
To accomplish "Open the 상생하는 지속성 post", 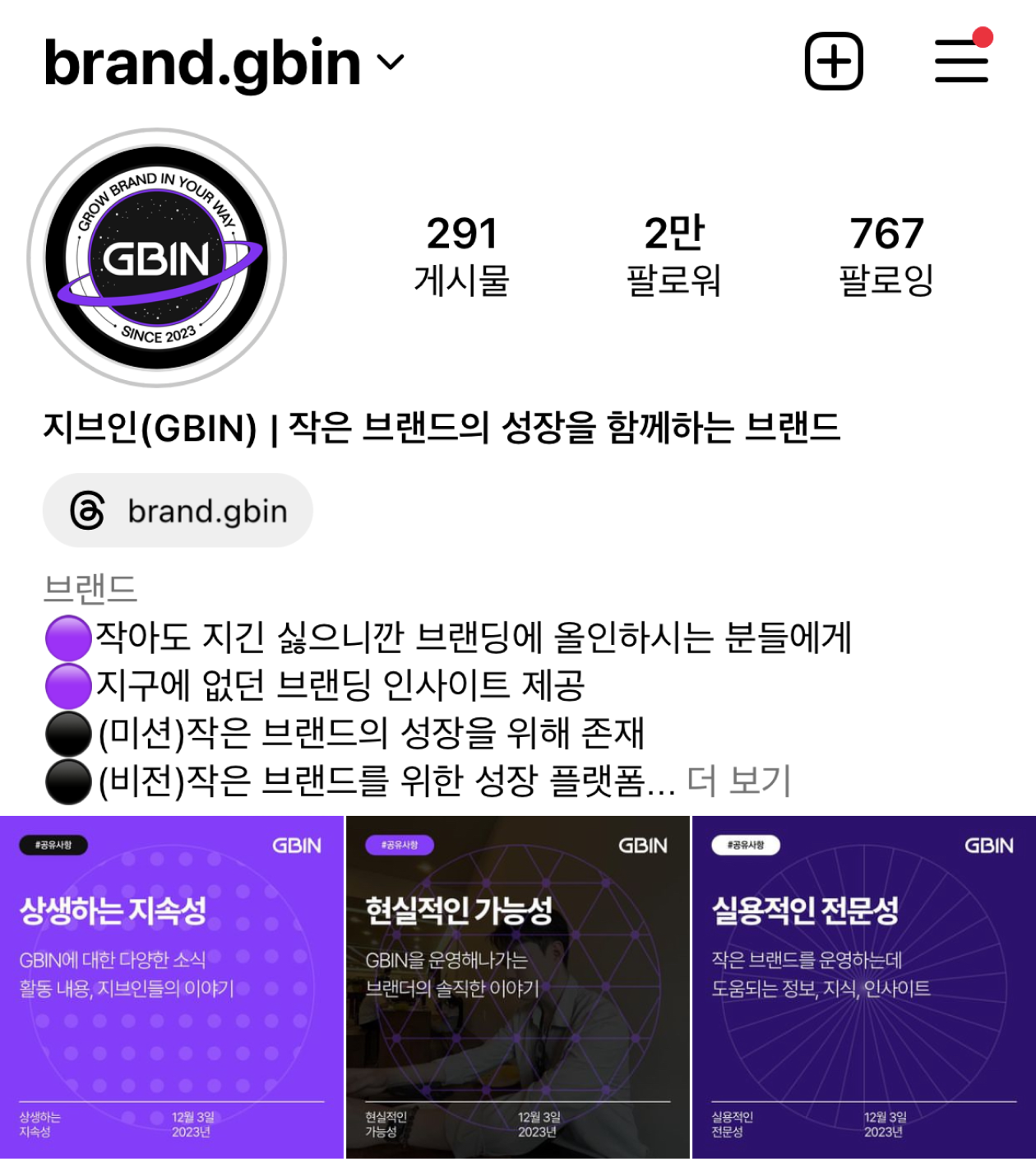I will tap(171, 987).
